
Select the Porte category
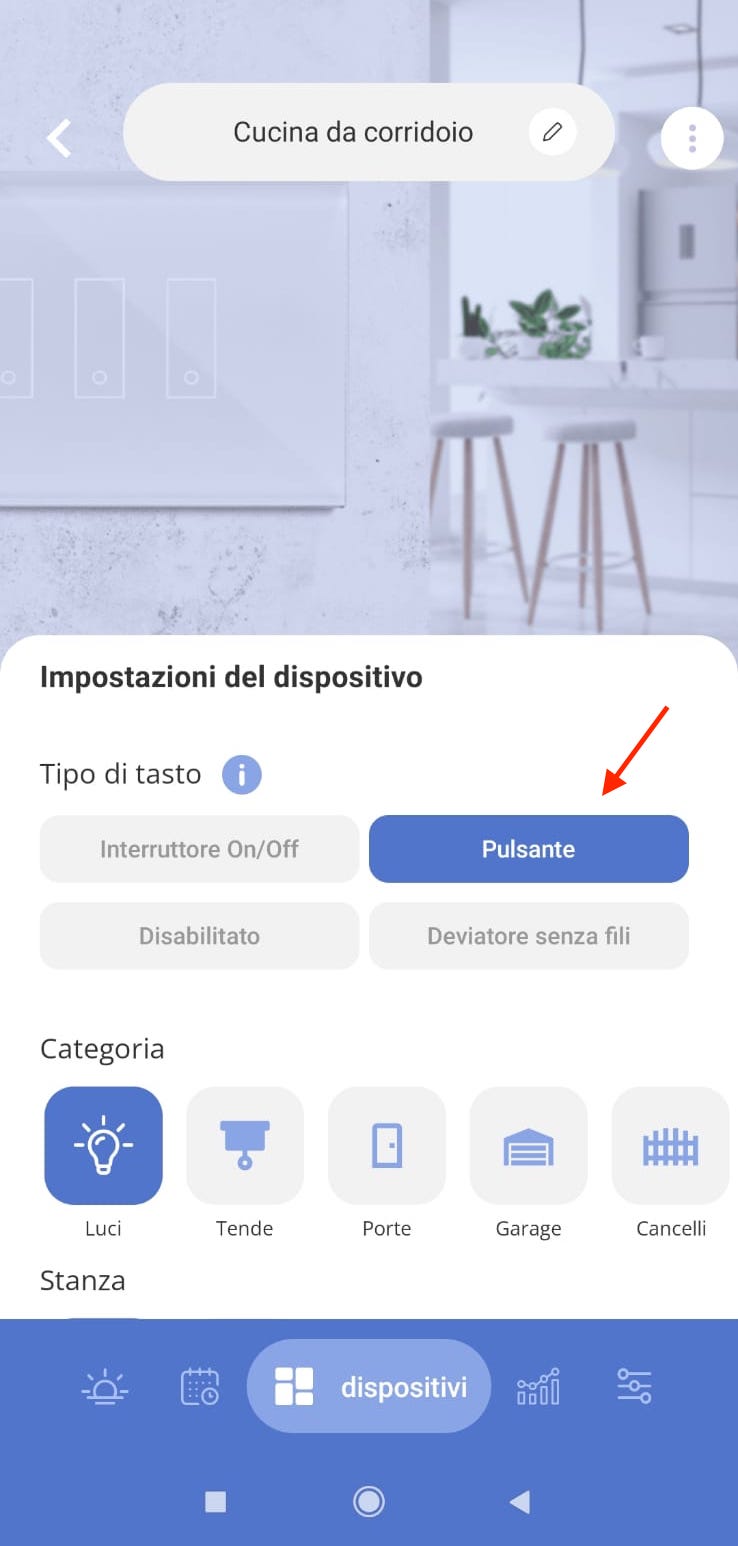tap(387, 1145)
